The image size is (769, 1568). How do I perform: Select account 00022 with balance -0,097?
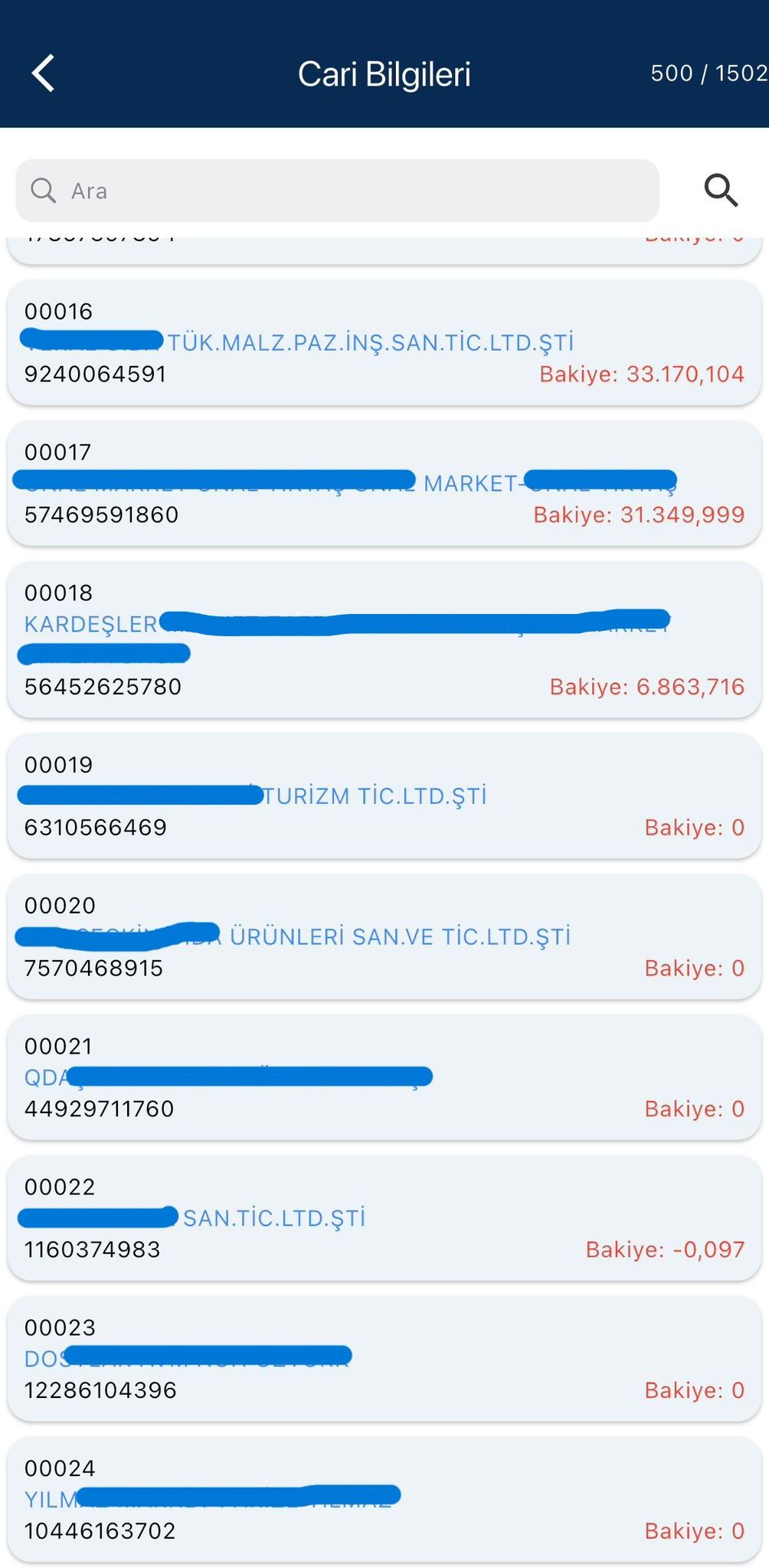(384, 1218)
